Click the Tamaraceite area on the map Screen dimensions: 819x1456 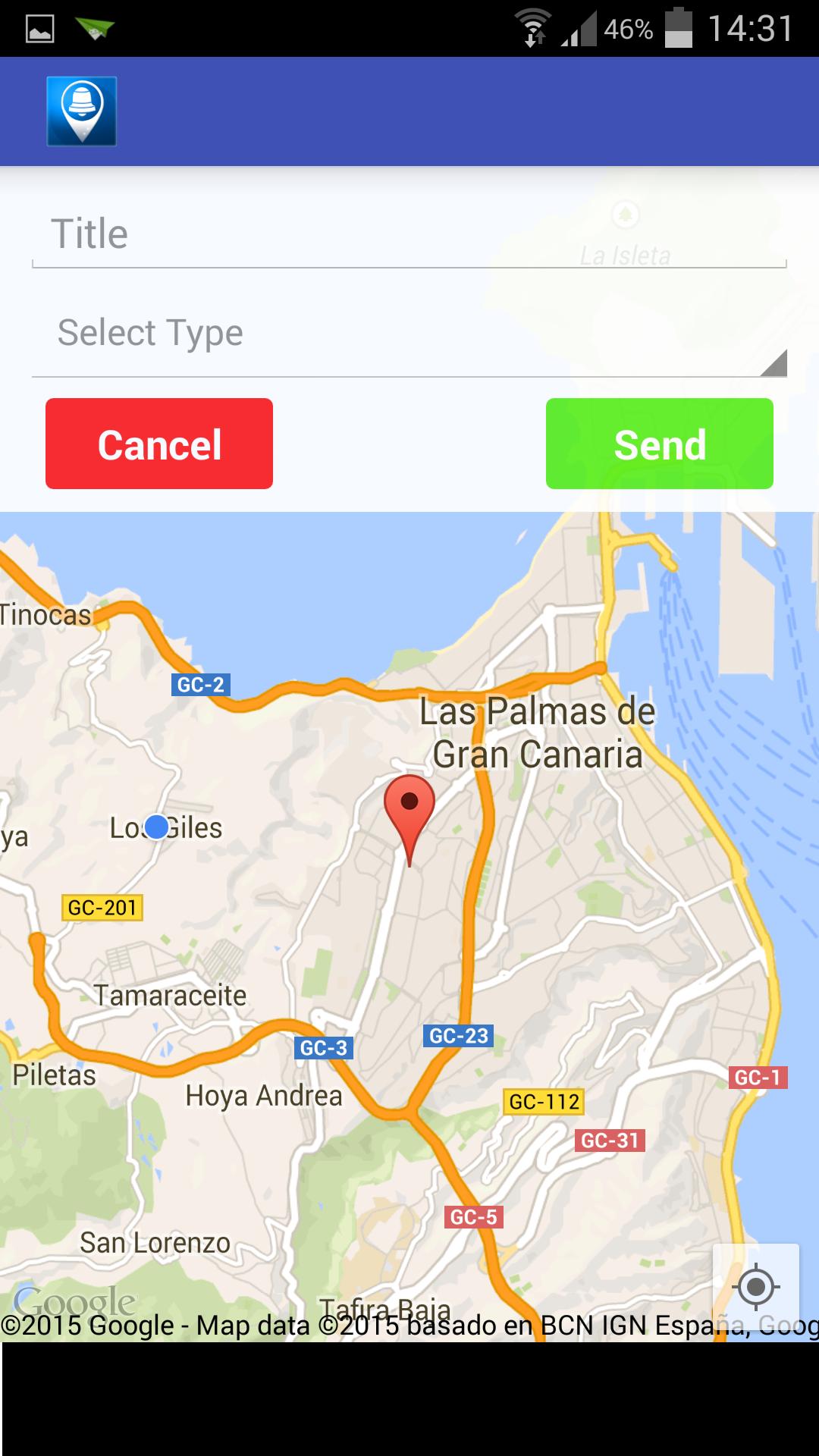(171, 996)
